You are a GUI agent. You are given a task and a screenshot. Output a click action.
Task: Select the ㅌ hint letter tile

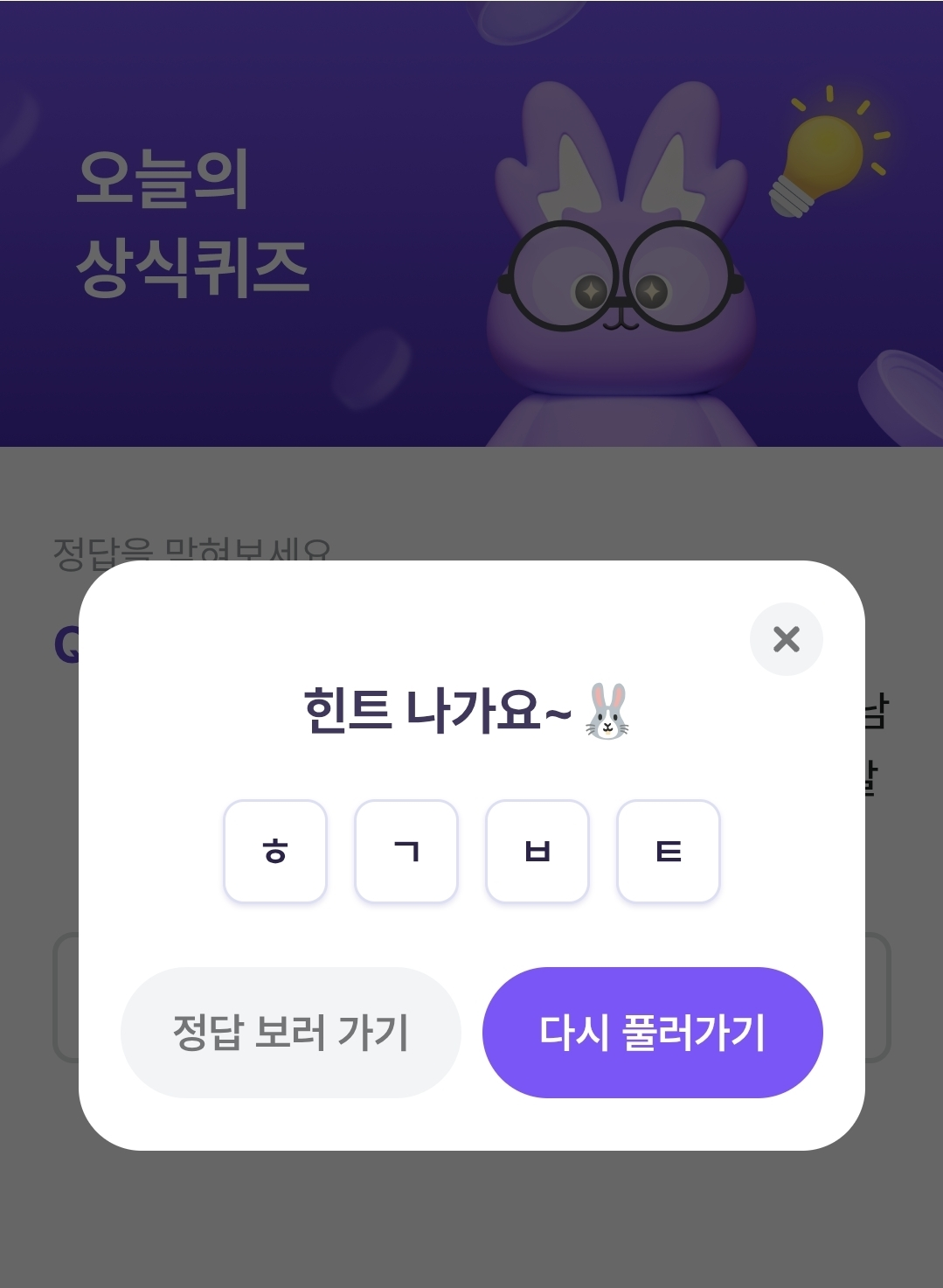click(x=667, y=852)
